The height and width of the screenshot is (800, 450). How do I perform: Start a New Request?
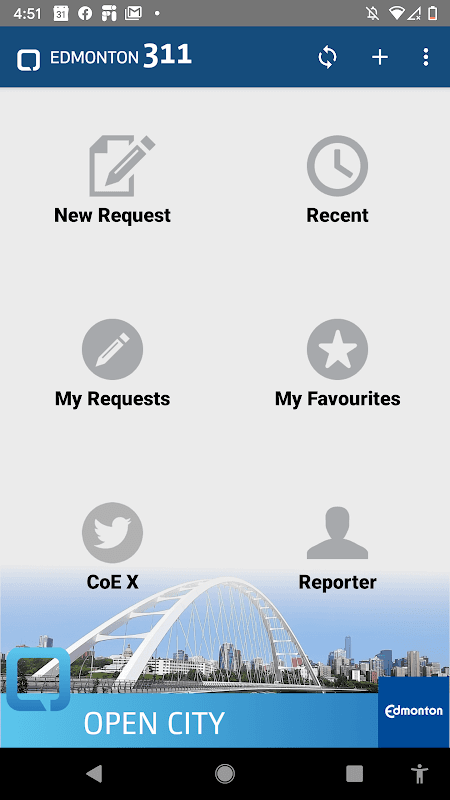tap(112, 180)
